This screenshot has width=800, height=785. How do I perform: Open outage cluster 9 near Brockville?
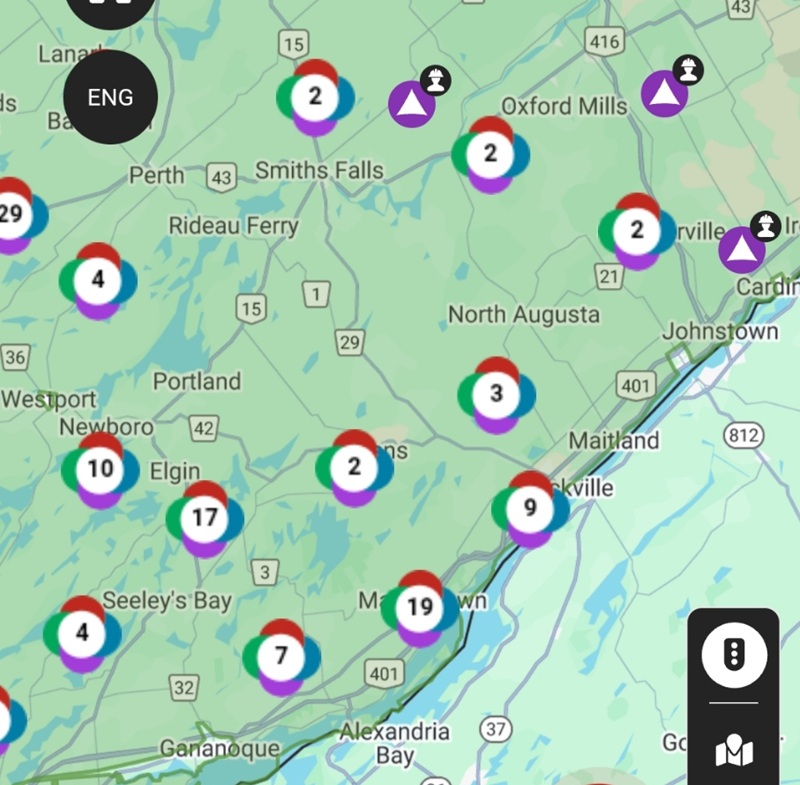coord(530,508)
